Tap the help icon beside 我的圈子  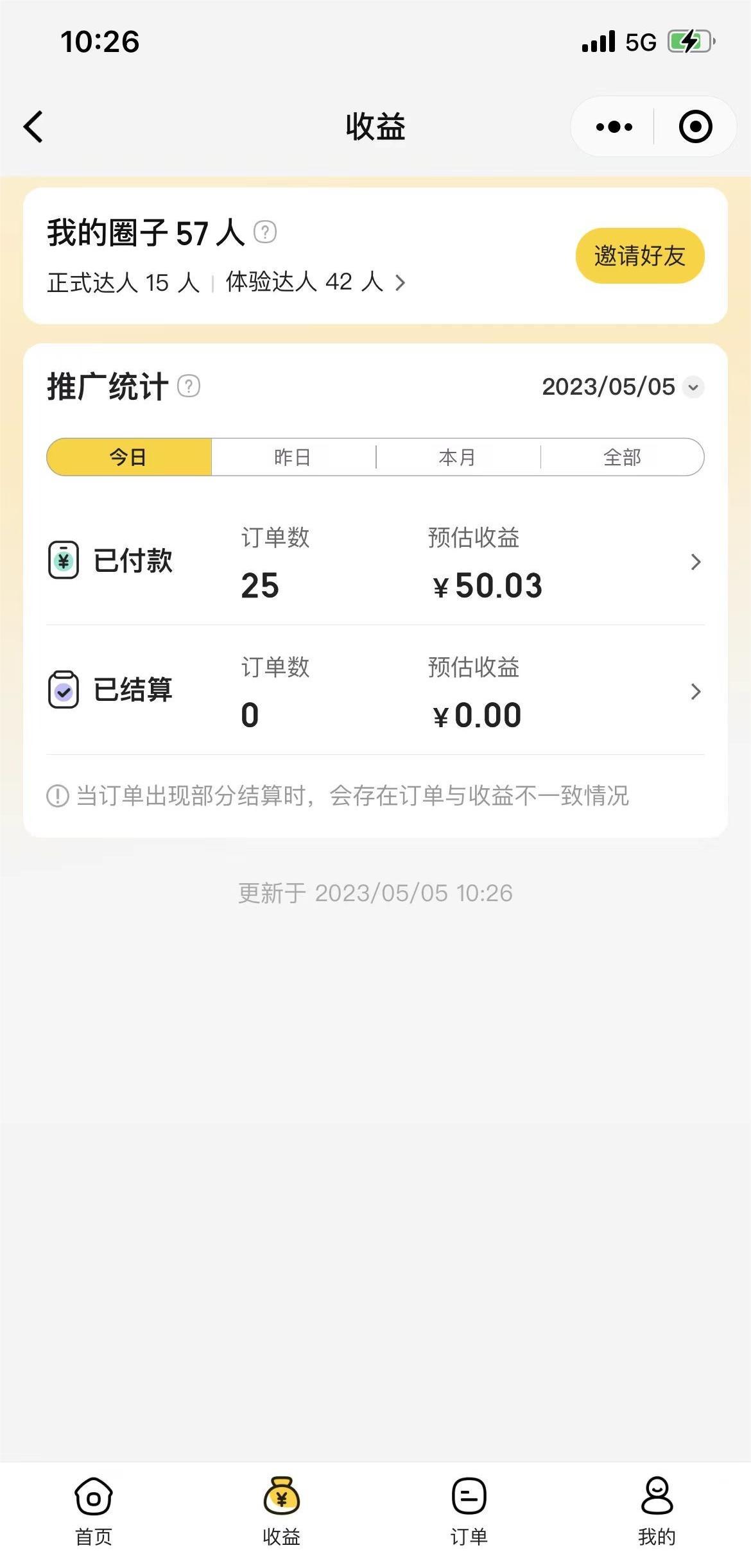point(265,232)
